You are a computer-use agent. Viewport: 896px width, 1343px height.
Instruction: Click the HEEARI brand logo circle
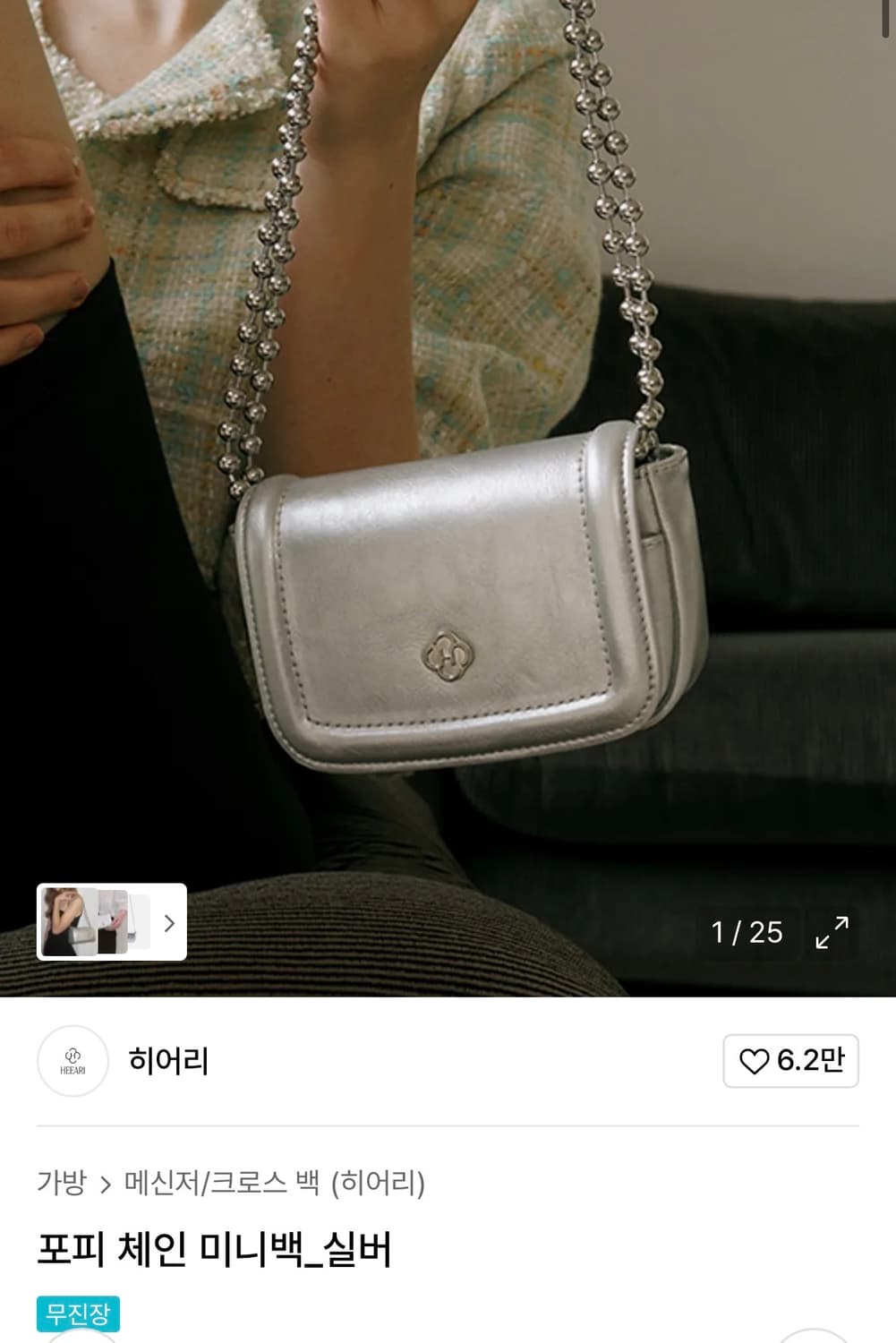pyautogui.click(x=72, y=1062)
